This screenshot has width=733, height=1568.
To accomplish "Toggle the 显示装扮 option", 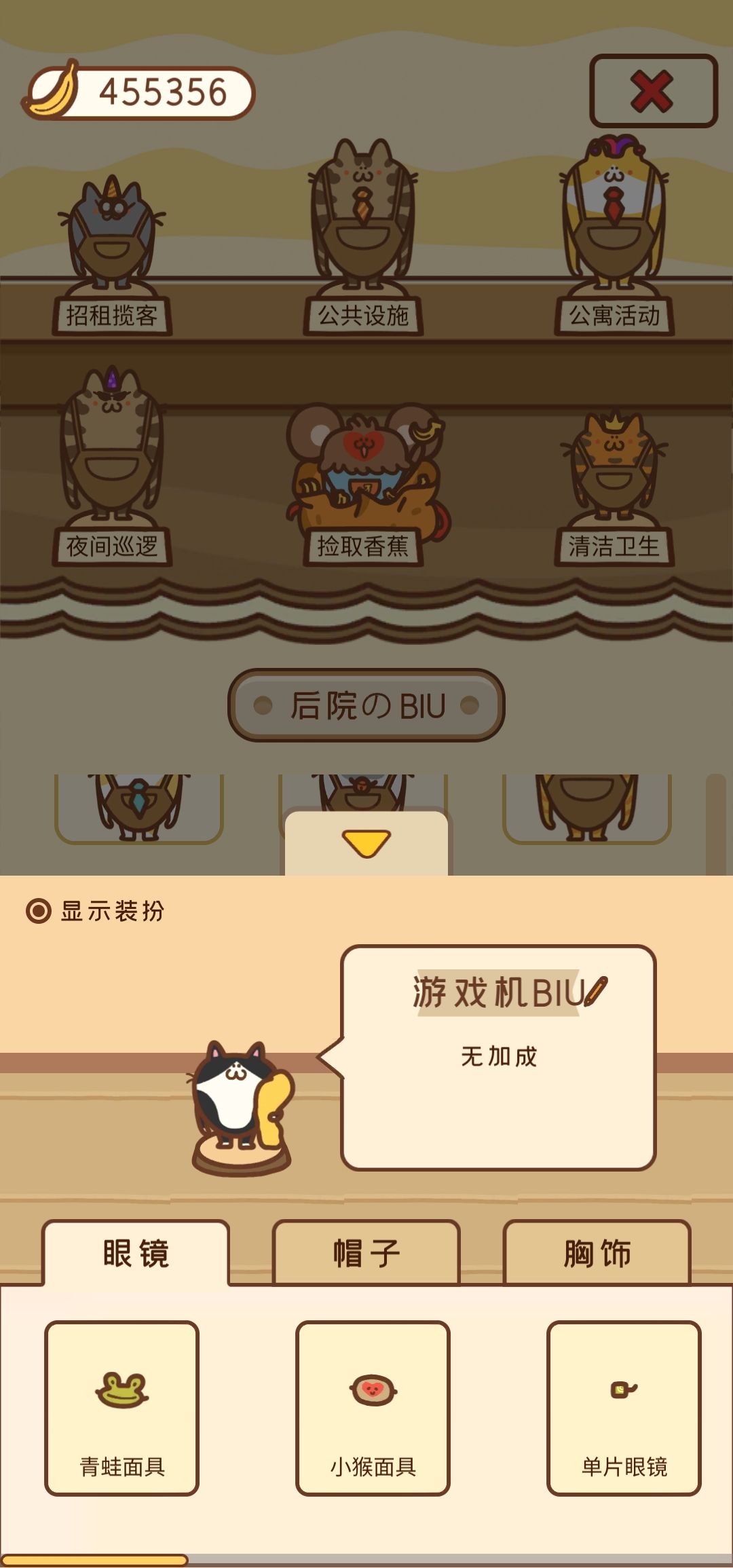I will 96,911.
